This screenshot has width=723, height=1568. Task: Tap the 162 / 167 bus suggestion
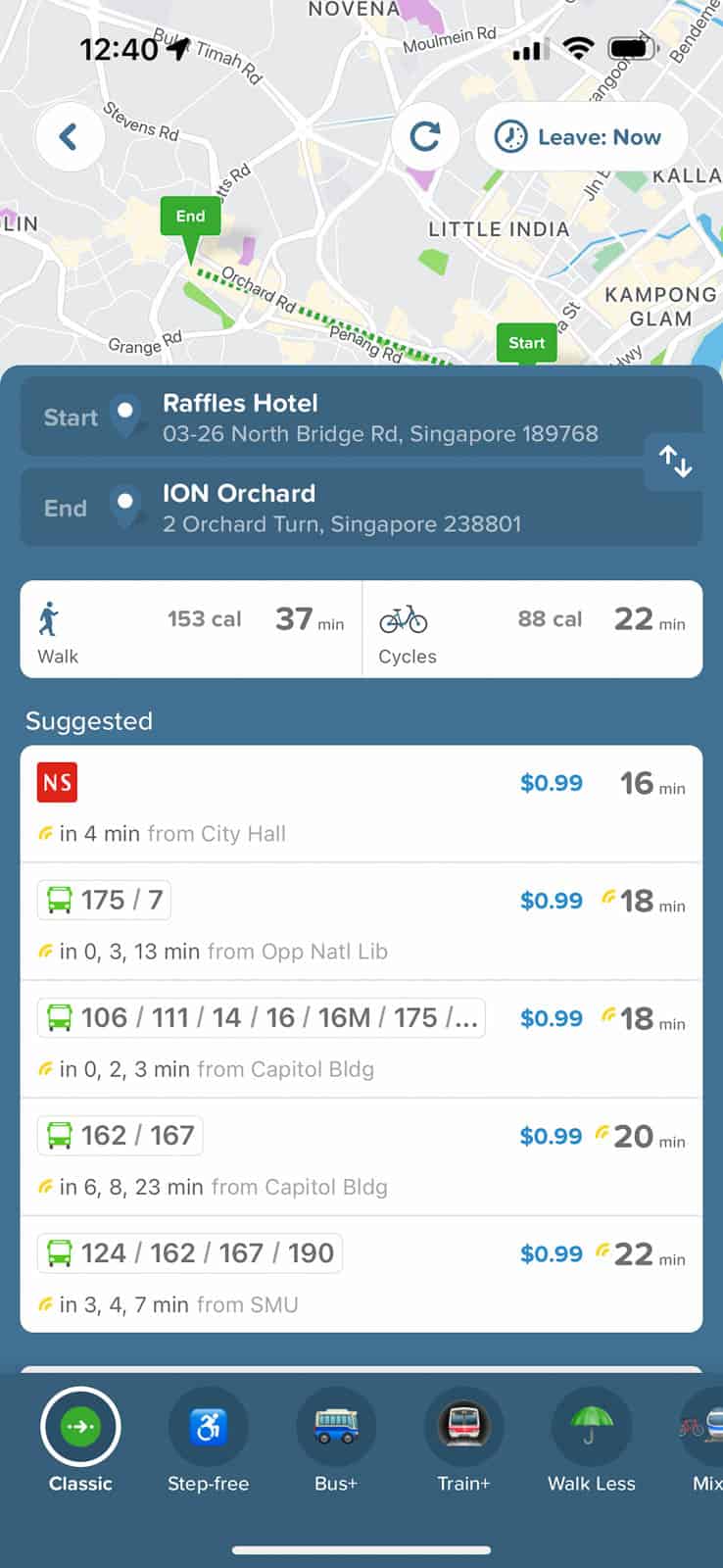(361, 1156)
